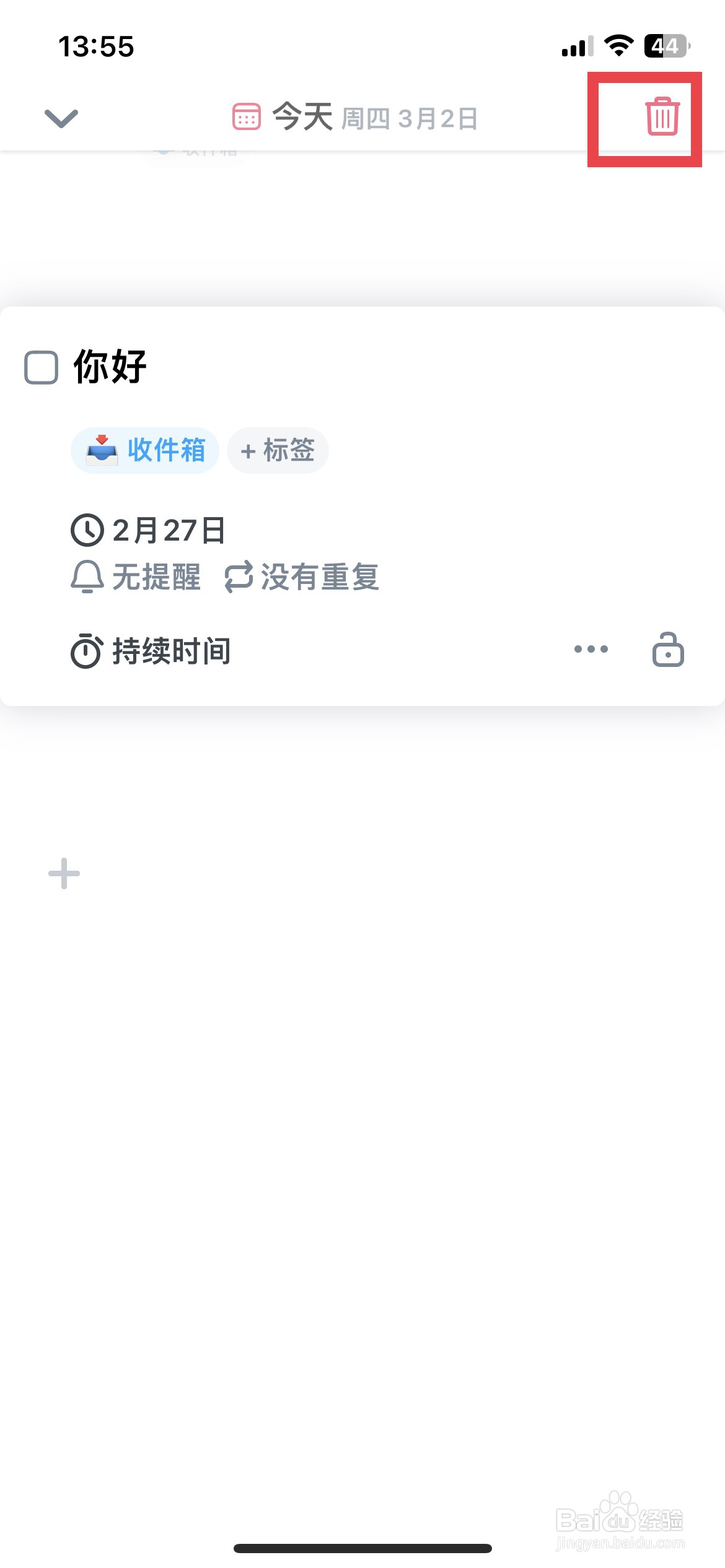Open the three-dot more options
The width and height of the screenshot is (725, 1568).
[591, 649]
